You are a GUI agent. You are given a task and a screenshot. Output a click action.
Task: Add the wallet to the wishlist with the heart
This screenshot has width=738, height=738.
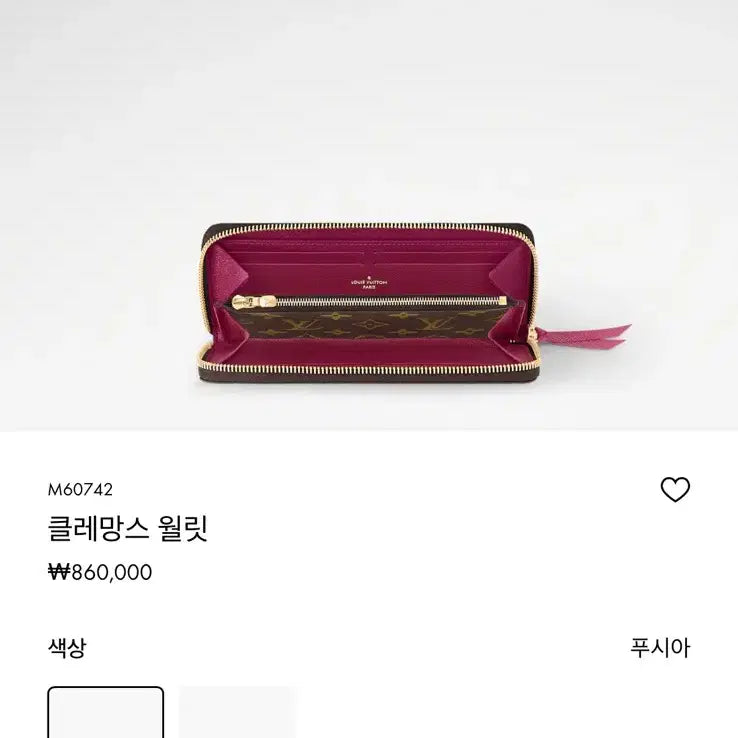(x=676, y=489)
